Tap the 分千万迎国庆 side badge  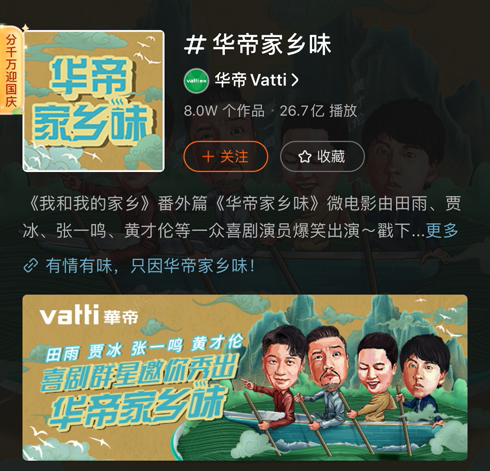(10, 70)
